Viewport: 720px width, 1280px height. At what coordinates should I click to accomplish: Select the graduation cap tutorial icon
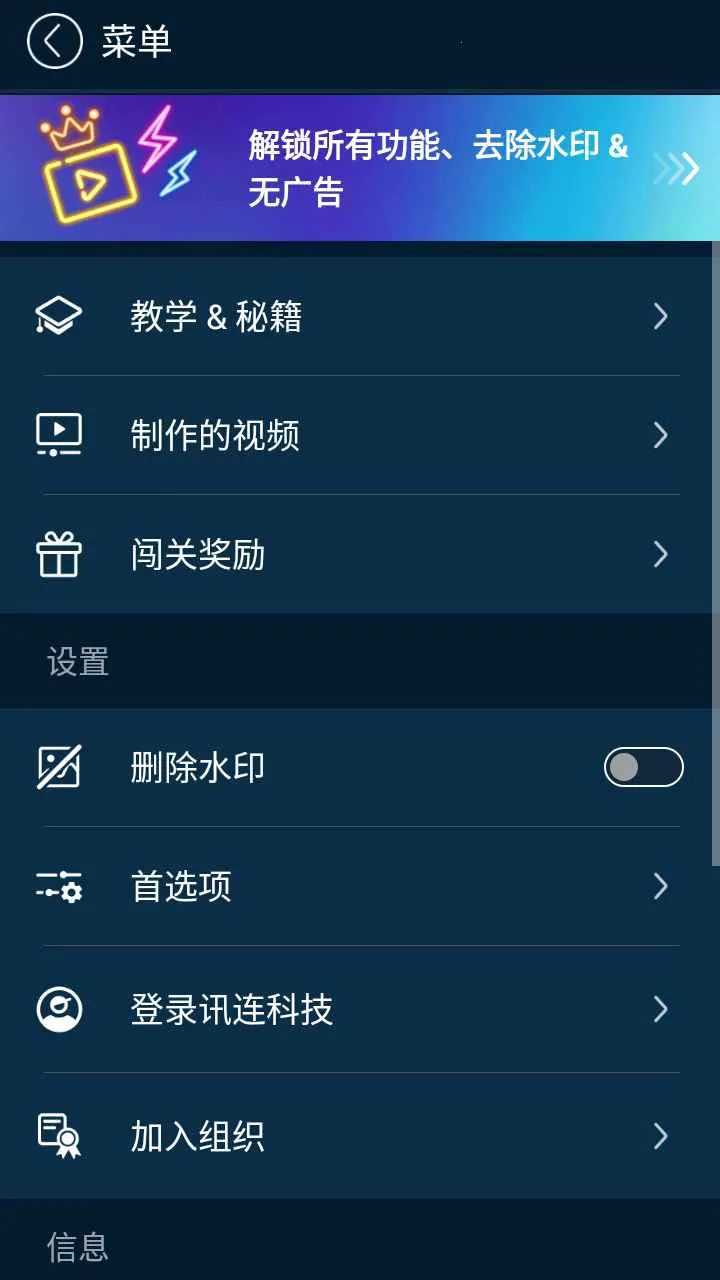click(x=58, y=315)
